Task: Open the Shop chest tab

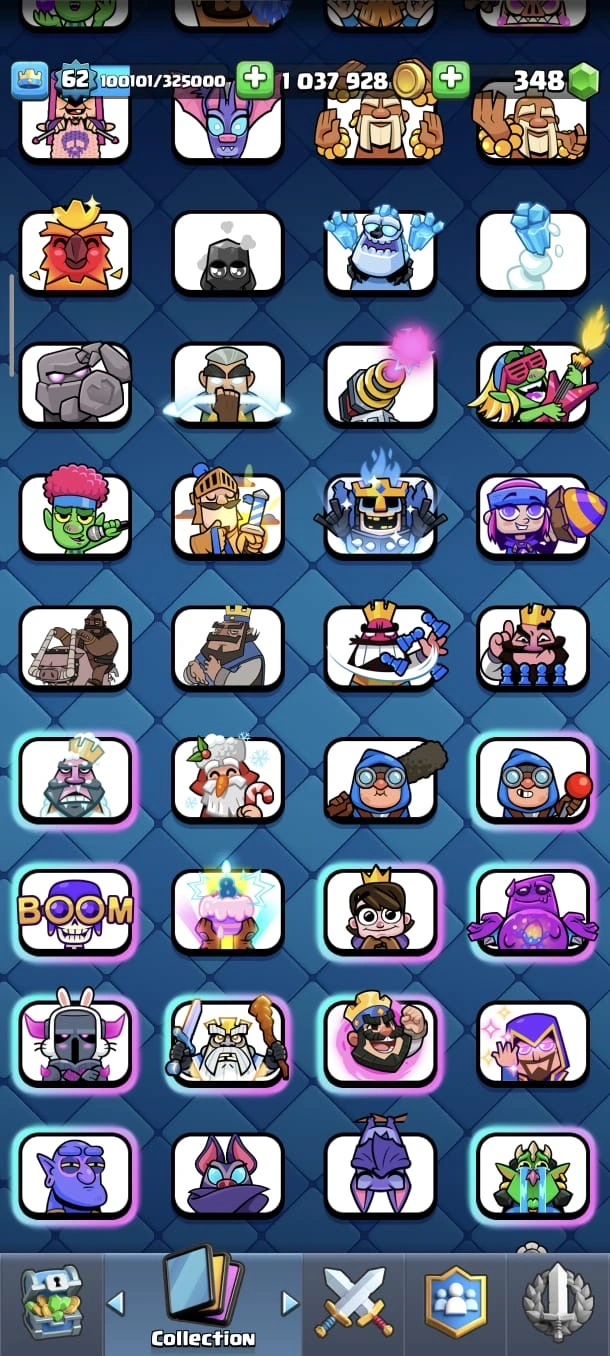Action: tap(50, 1303)
